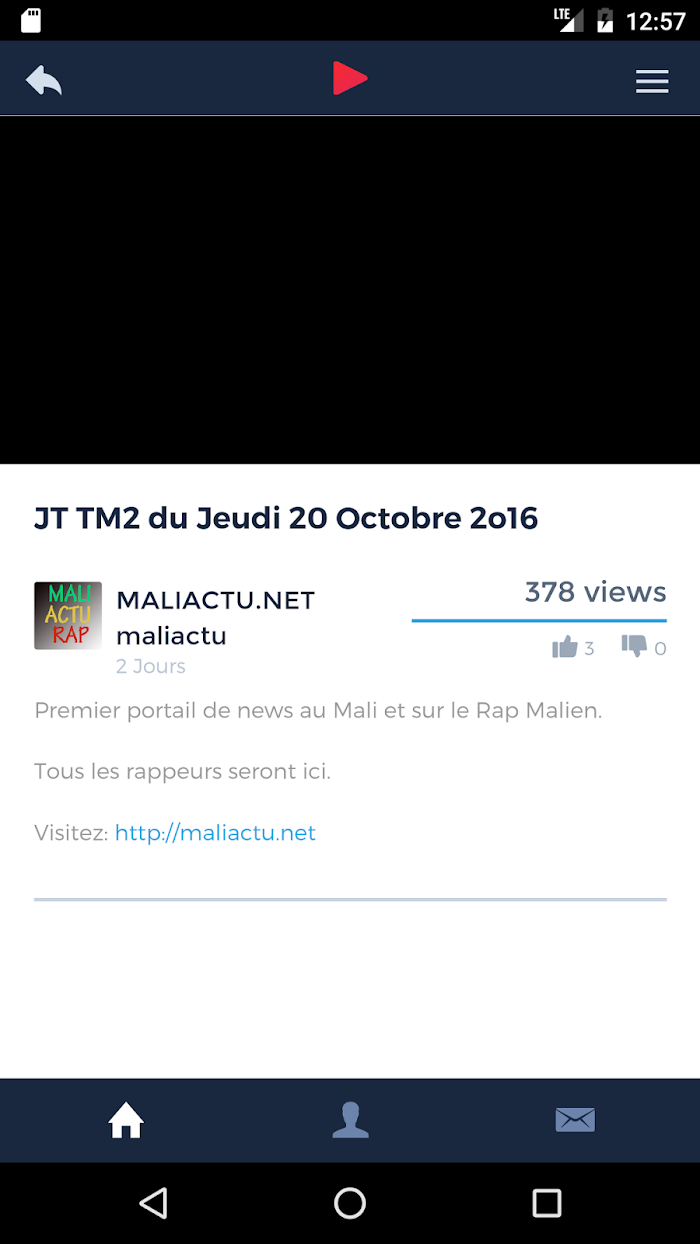The width and height of the screenshot is (700, 1244).
Task: Tap the red play logo in header
Action: (350, 78)
